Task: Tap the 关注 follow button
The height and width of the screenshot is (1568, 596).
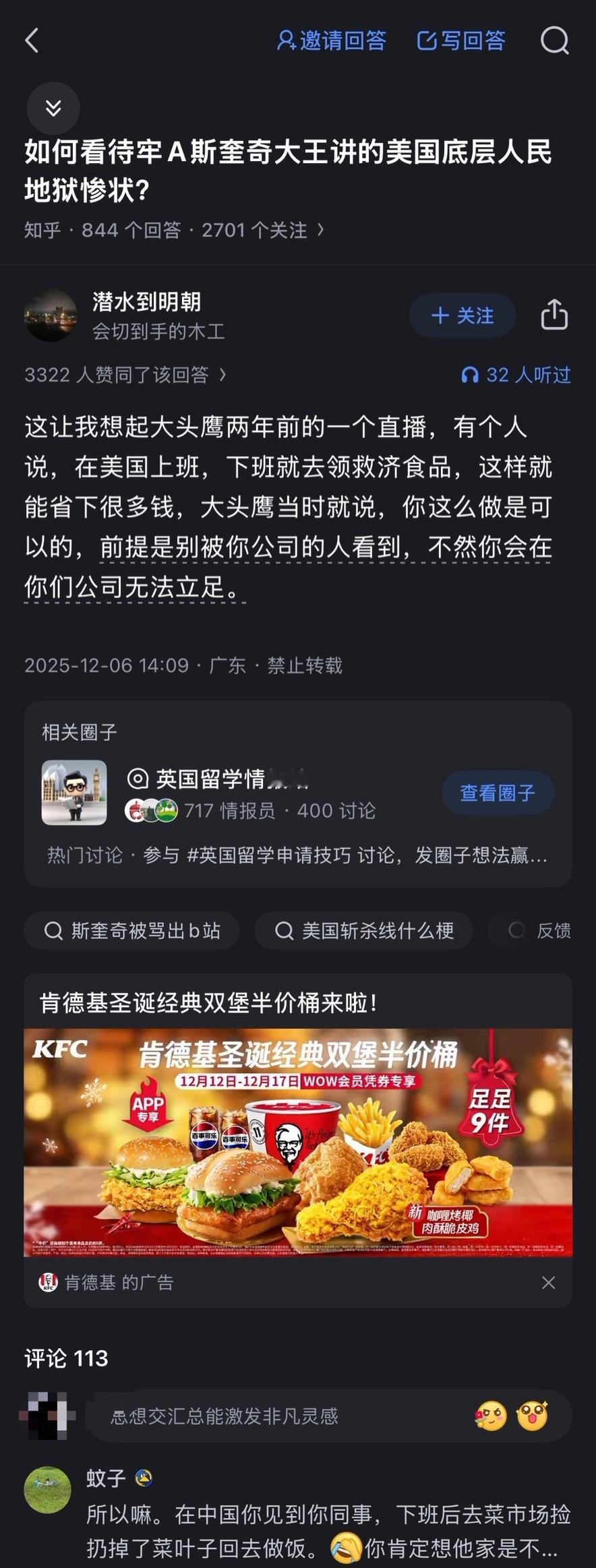Action: (462, 315)
